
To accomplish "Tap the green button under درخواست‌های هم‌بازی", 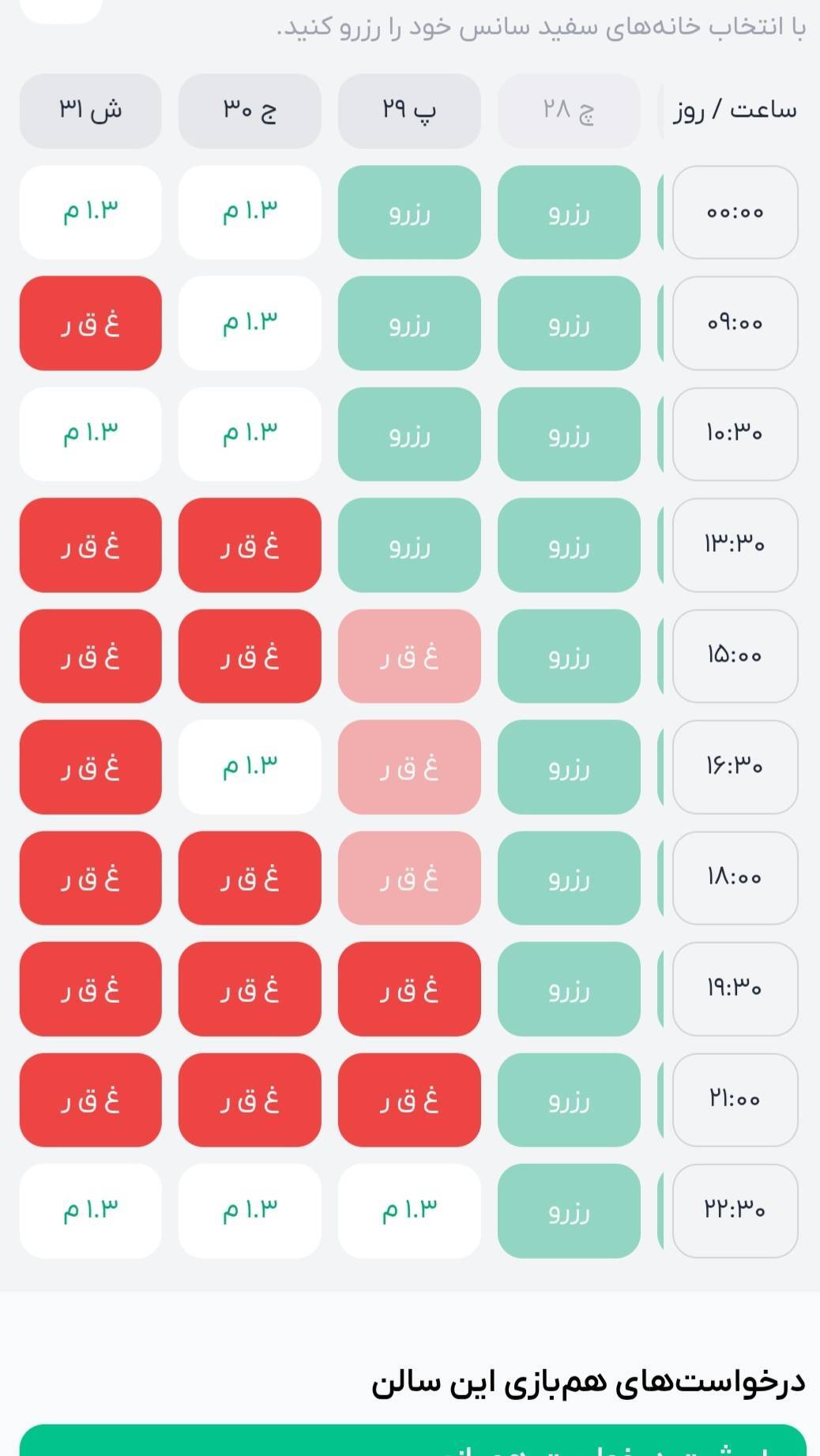I will point(412,1441).
